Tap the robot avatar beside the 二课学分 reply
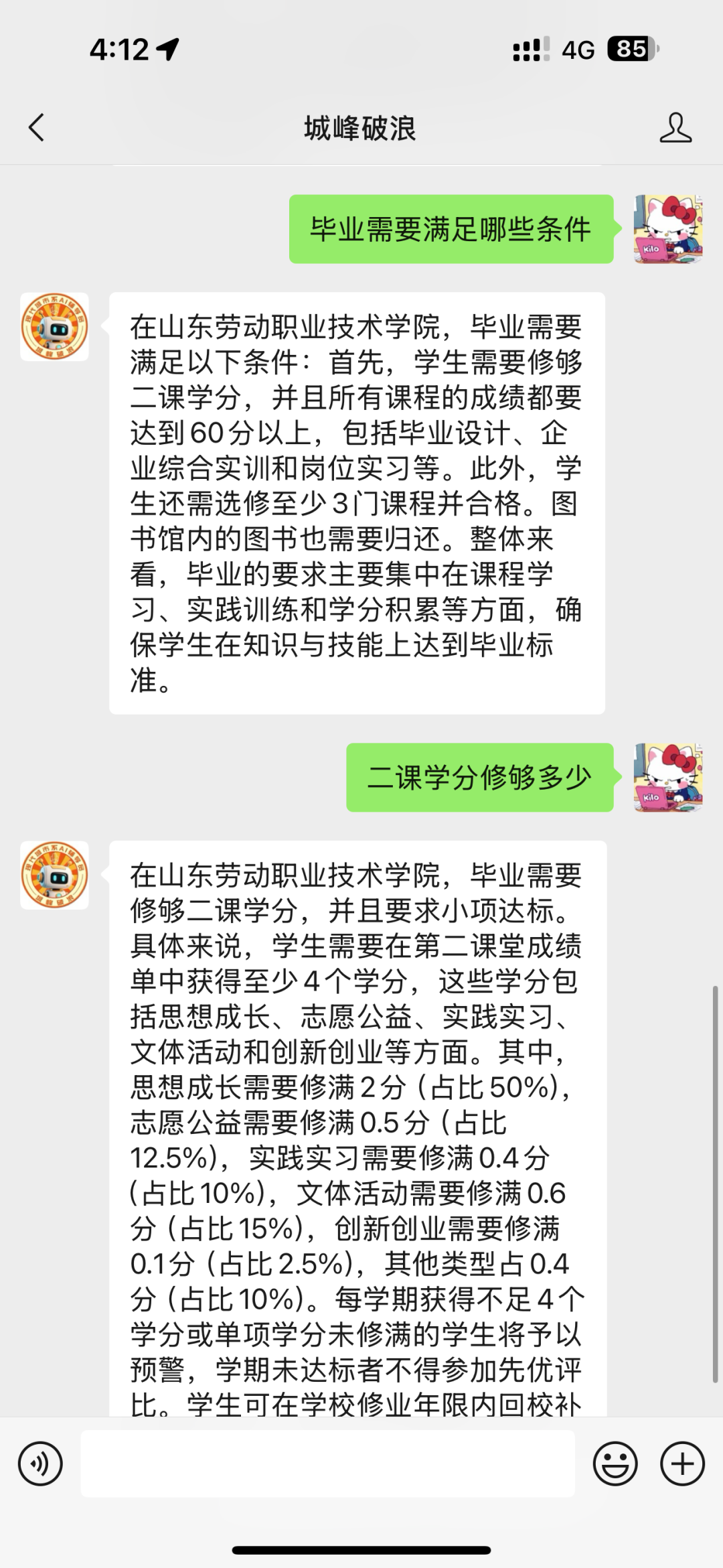Viewport: 723px width, 1568px height. tap(54, 875)
